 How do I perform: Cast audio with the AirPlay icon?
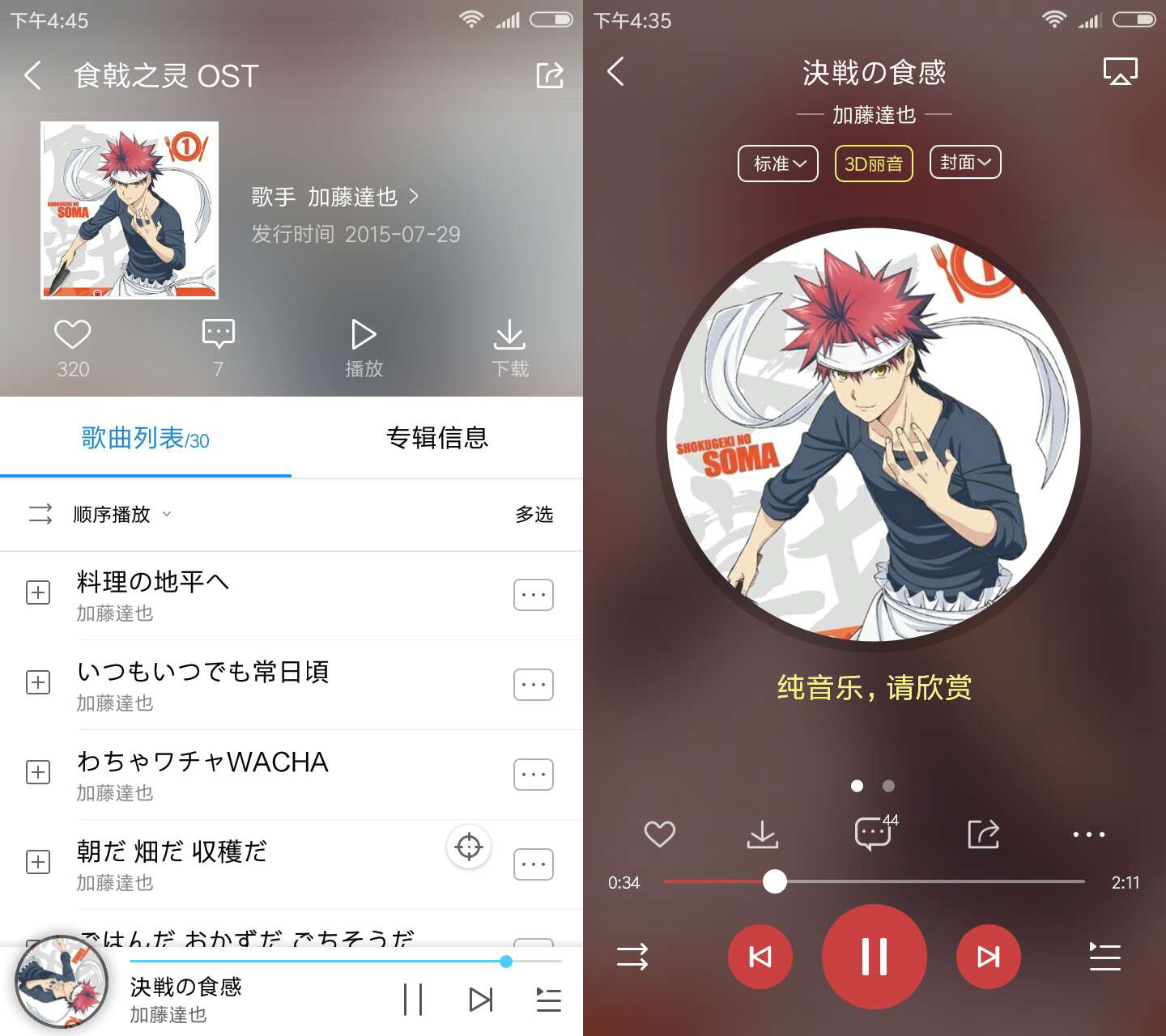(1121, 71)
